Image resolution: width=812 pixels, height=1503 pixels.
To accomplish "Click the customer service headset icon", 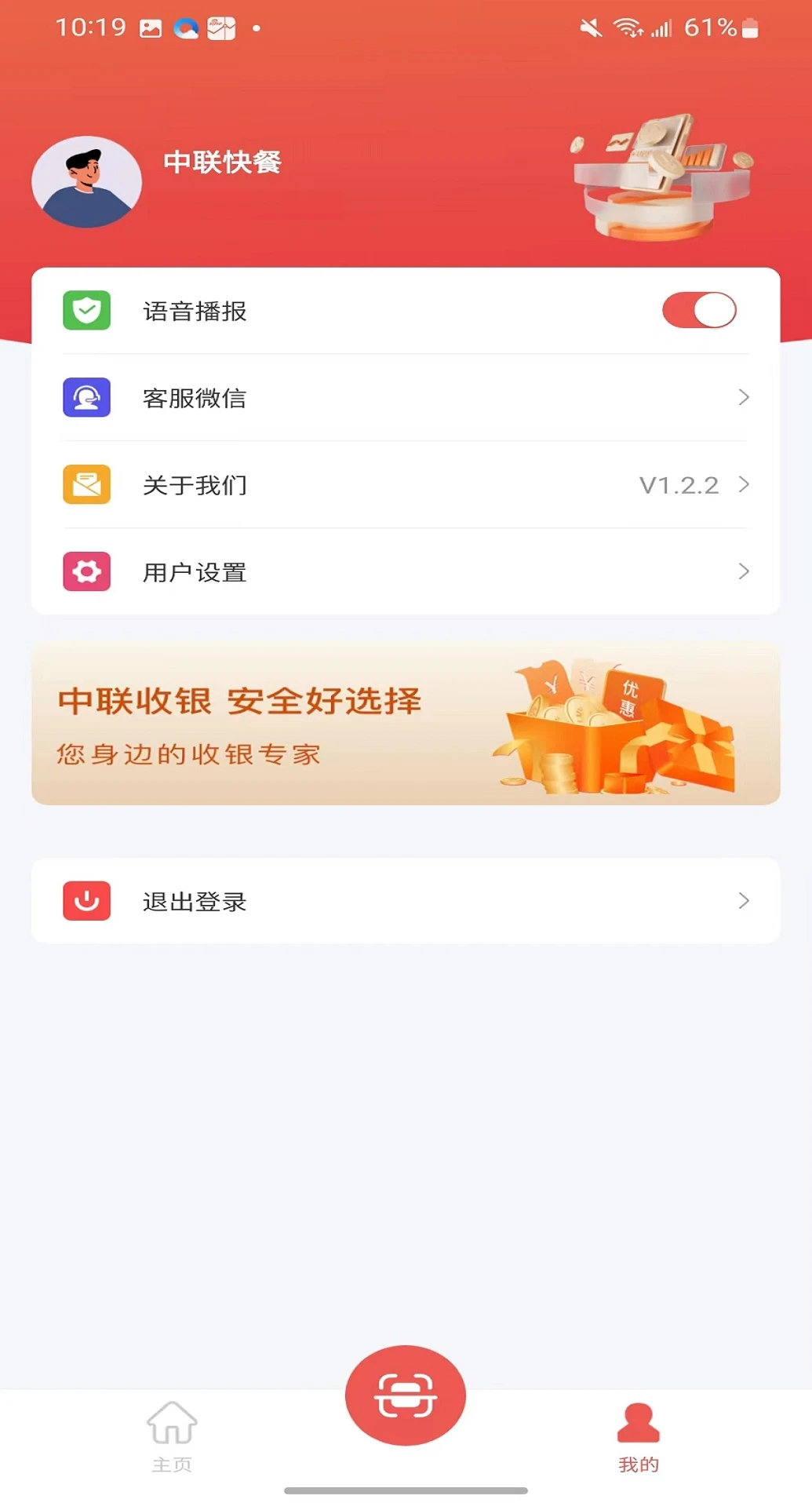I will [86, 397].
